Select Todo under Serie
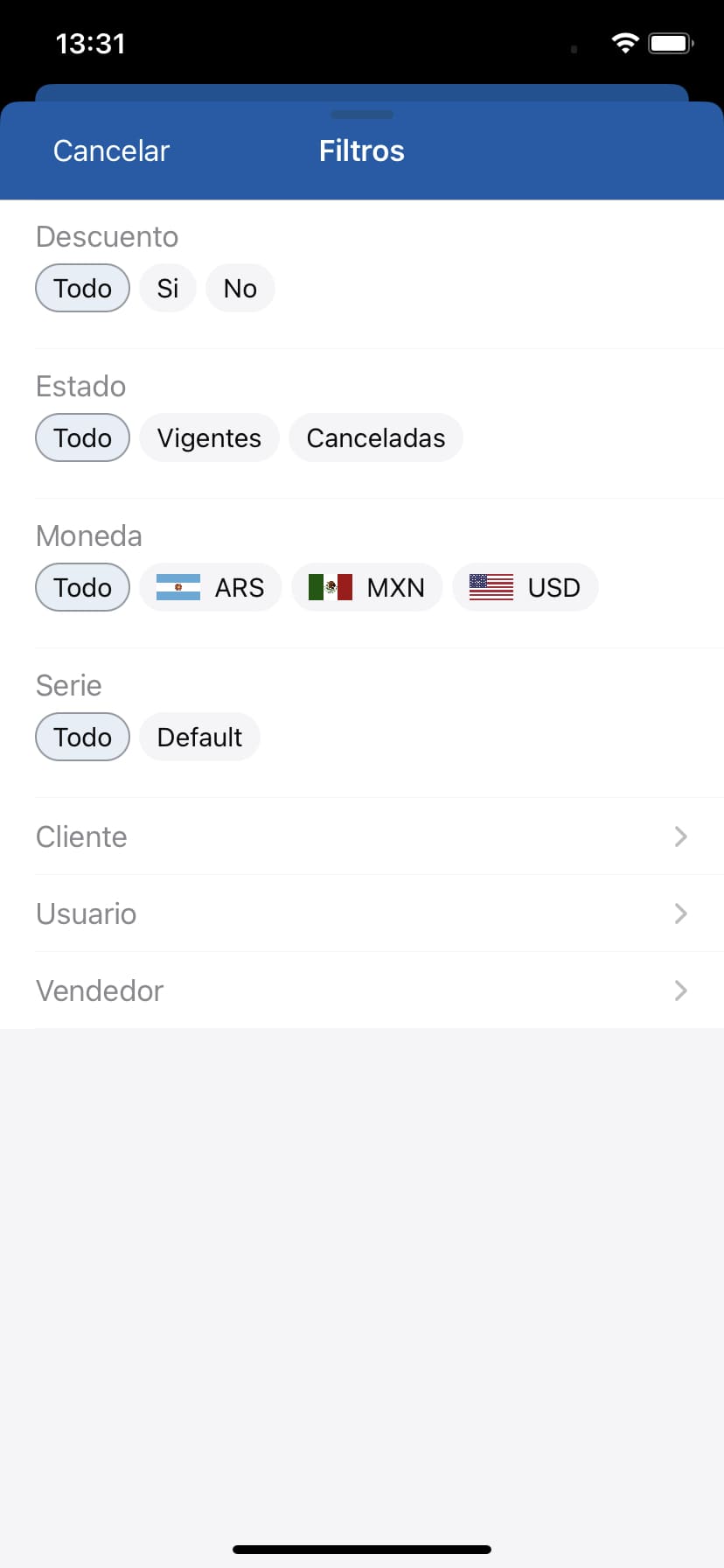Image resolution: width=724 pixels, height=1568 pixels. click(82, 737)
